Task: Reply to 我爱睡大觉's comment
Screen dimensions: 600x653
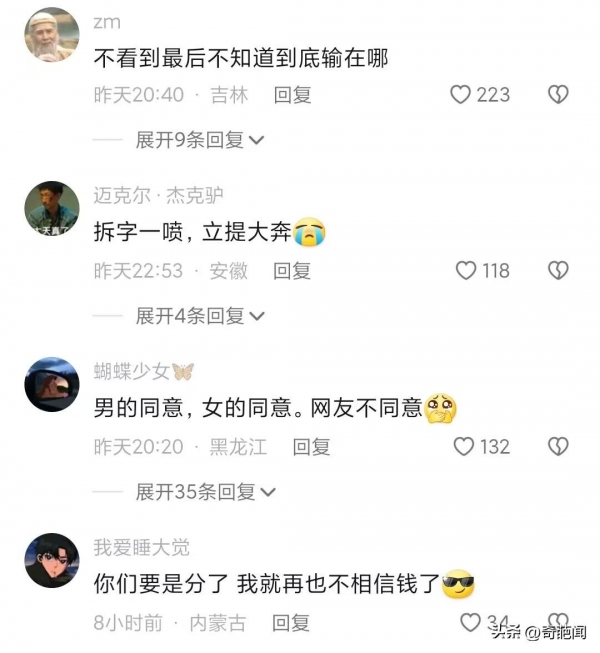Action: pyautogui.click(x=292, y=623)
